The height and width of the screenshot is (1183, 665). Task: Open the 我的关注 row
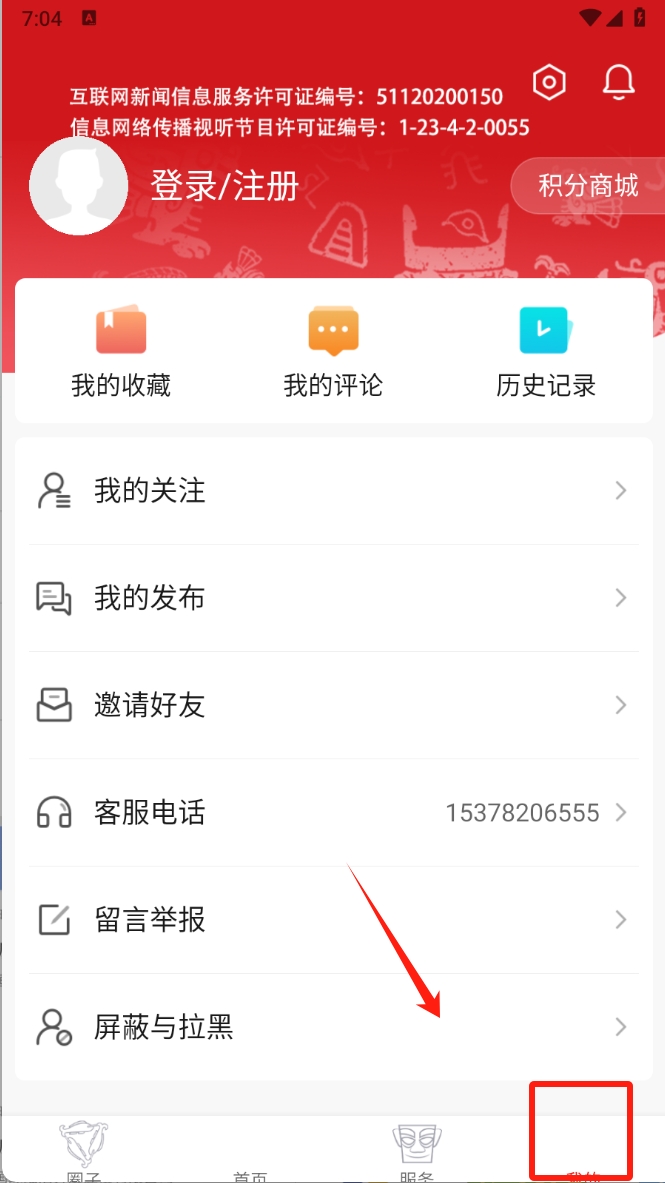coord(333,491)
